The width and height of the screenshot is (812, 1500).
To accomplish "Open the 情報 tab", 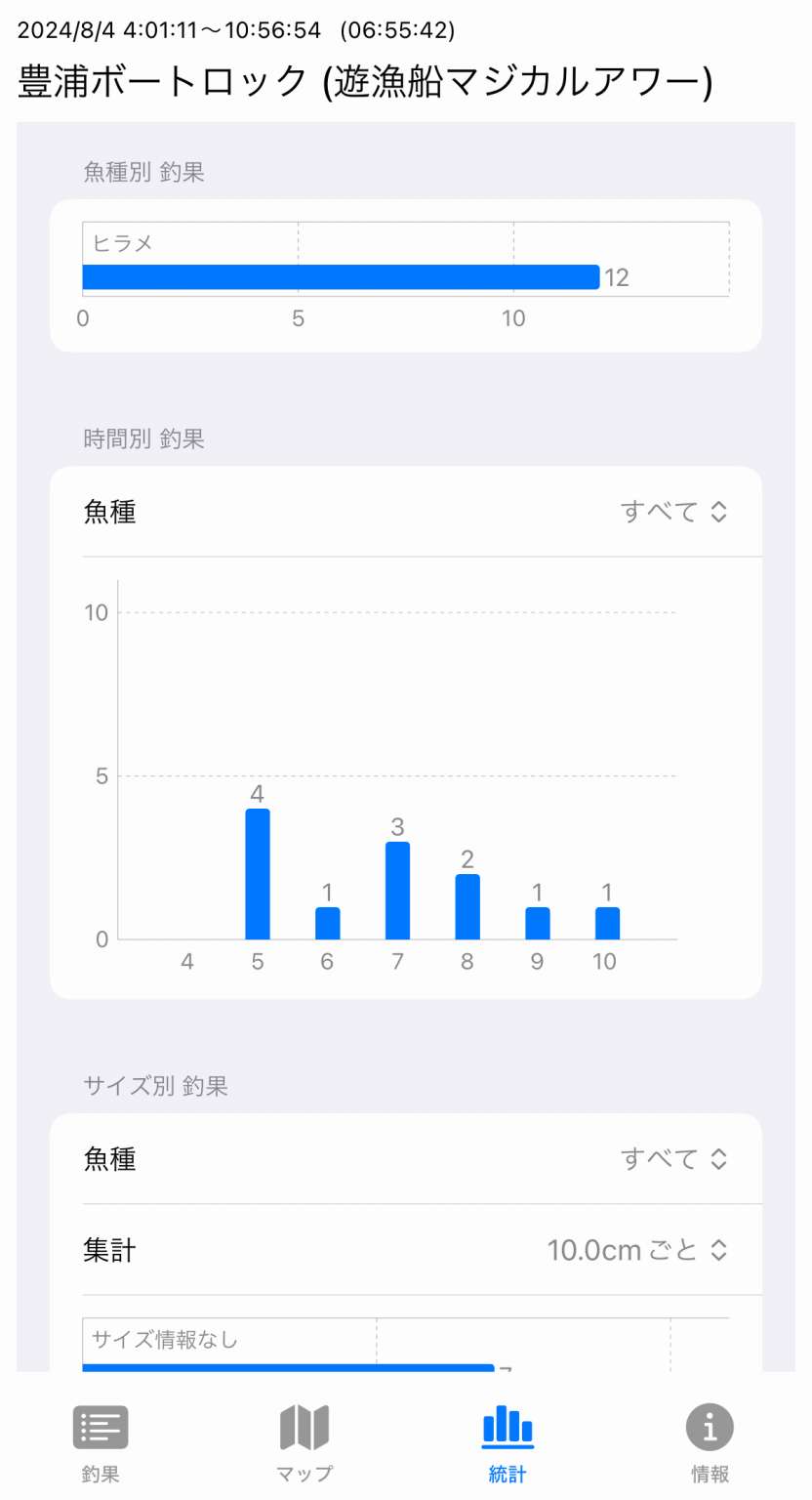I will point(710,1445).
